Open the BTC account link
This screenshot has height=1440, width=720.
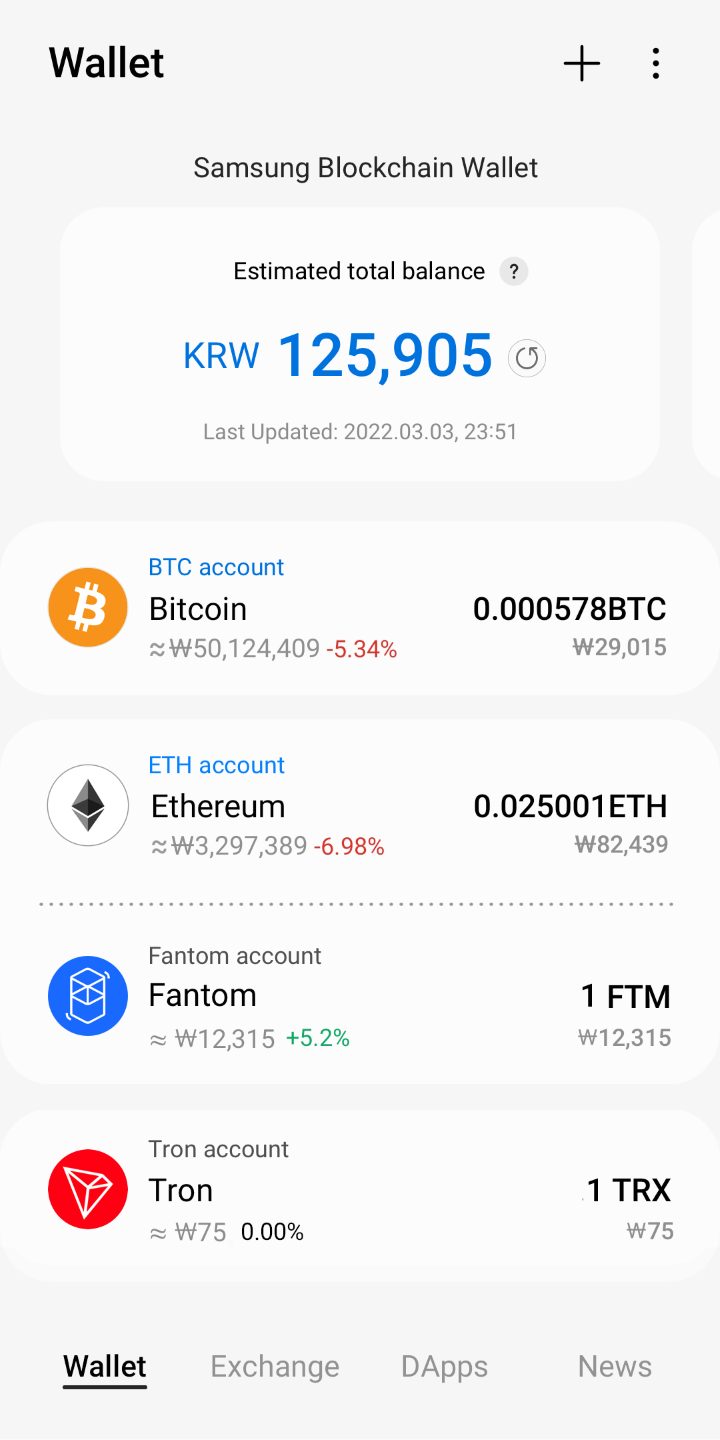(x=216, y=566)
